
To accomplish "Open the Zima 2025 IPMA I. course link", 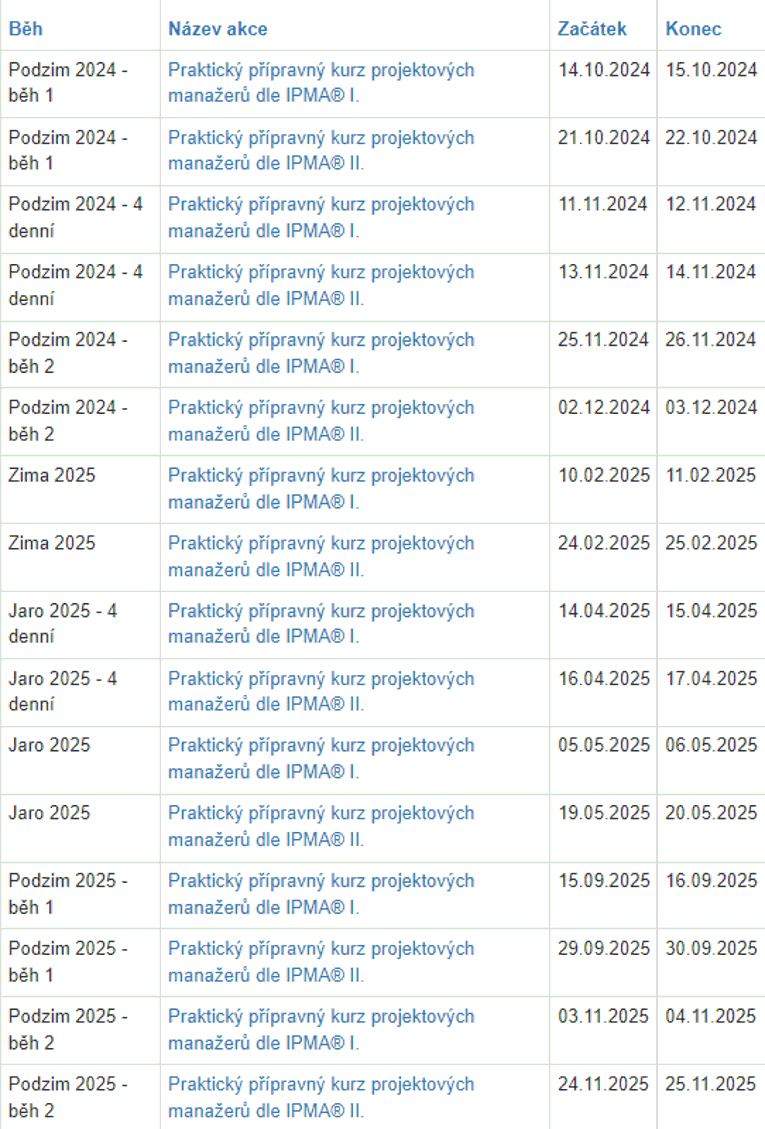I will click(x=320, y=476).
